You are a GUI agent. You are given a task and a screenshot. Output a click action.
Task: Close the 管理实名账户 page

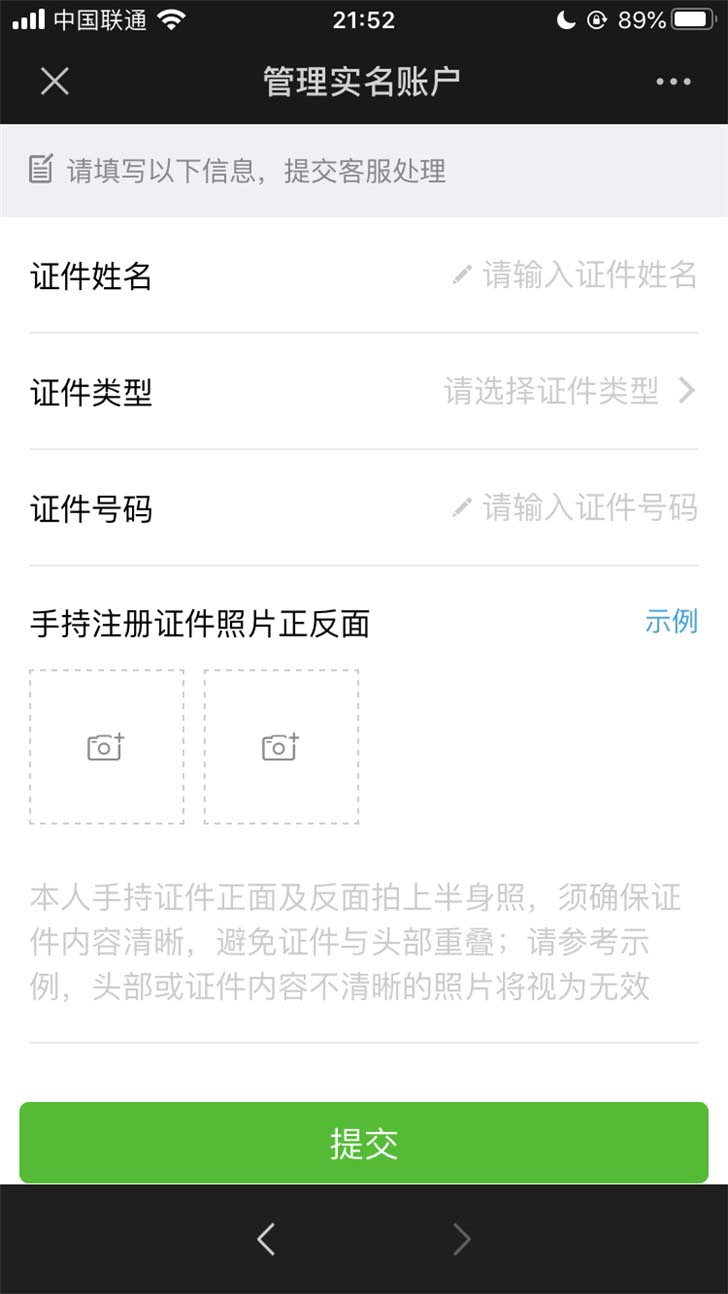pyautogui.click(x=54, y=81)
